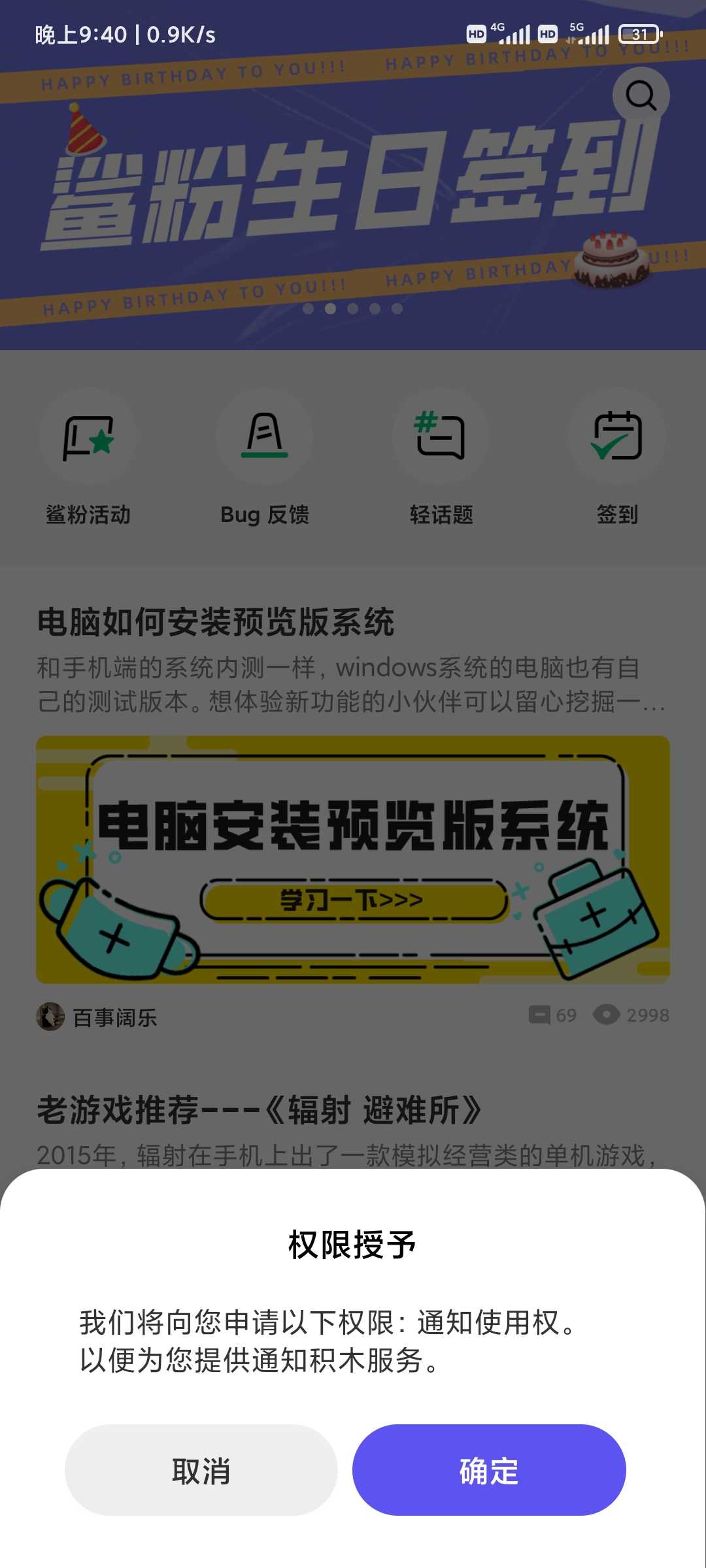Confirm the permission with 确定
Viewport: 706px width, 1568px height.
tap(489, 1470)
